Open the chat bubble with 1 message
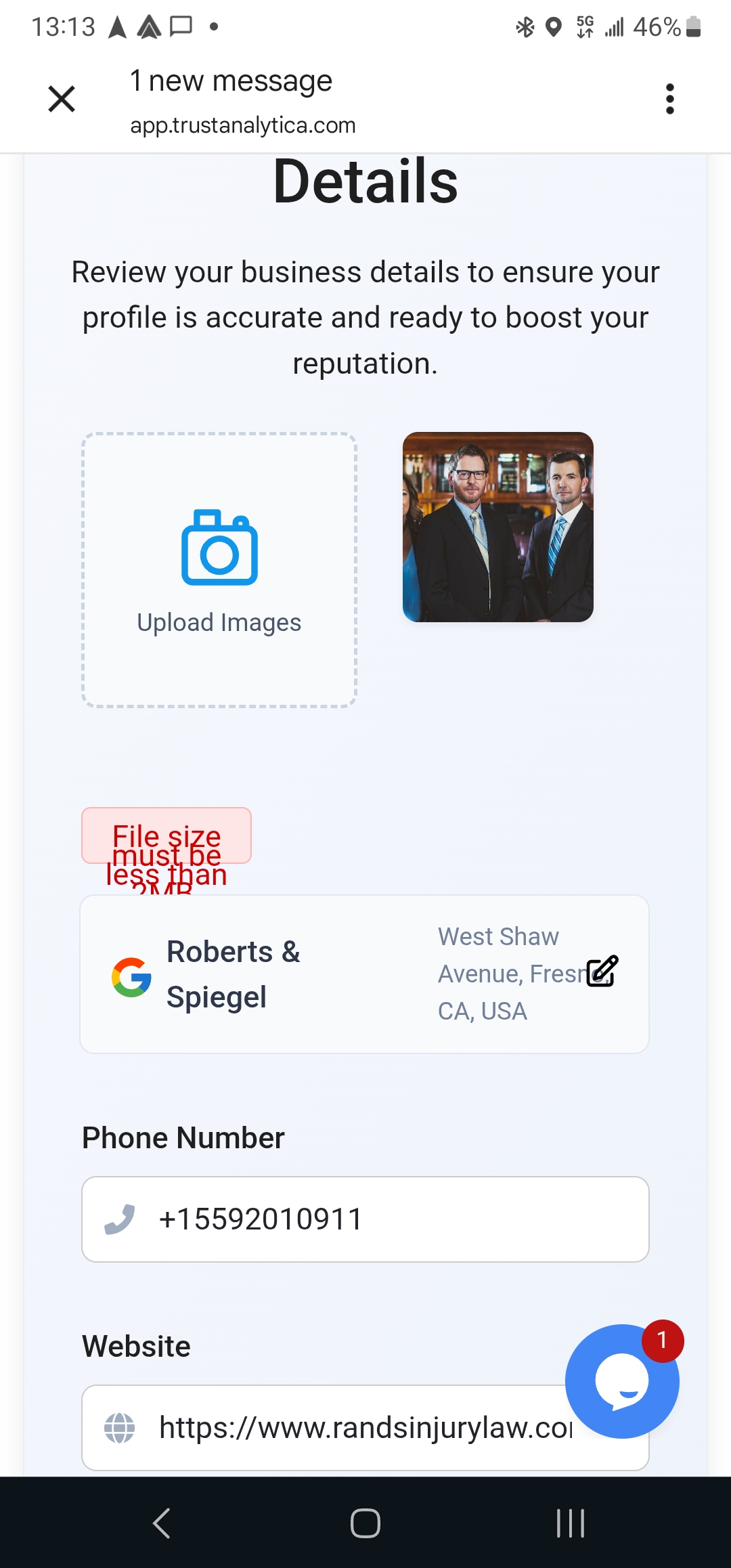Screen dimensions: 731x1568 [621, 1381]
